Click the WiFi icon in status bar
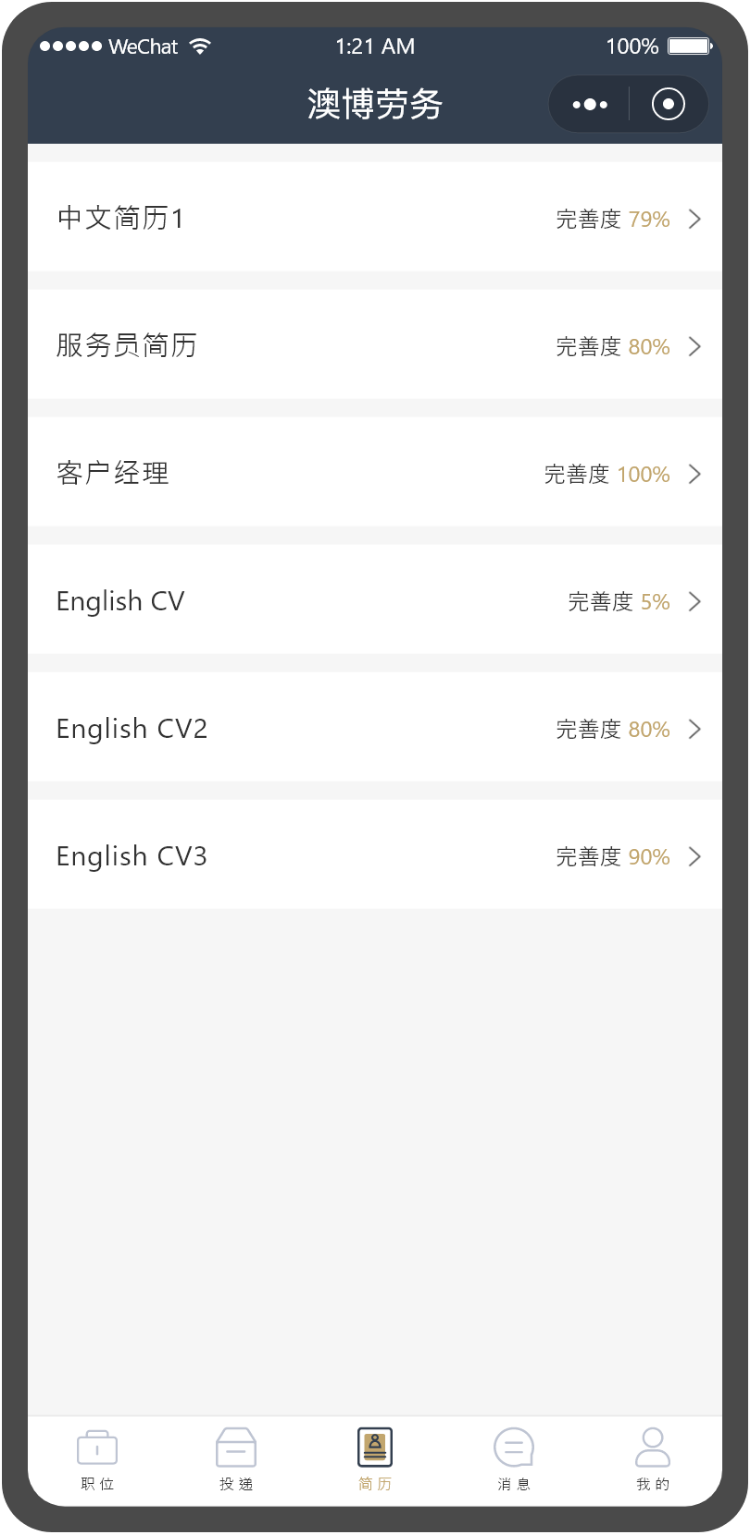Image resolution: width=750 pixels, height=1534 pixels. click(x=199, y=45)
